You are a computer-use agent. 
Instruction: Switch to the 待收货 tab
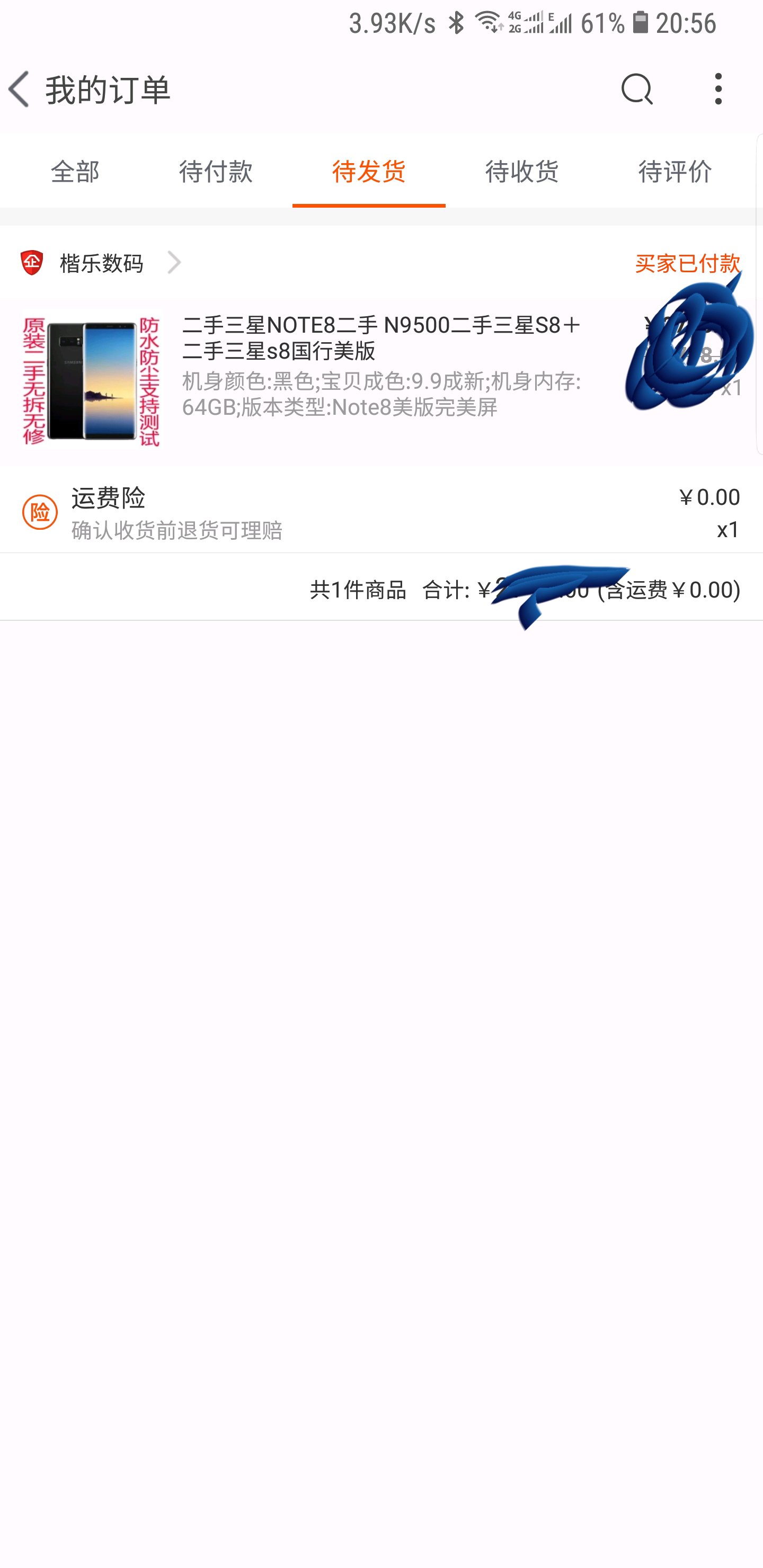(521, 172)
